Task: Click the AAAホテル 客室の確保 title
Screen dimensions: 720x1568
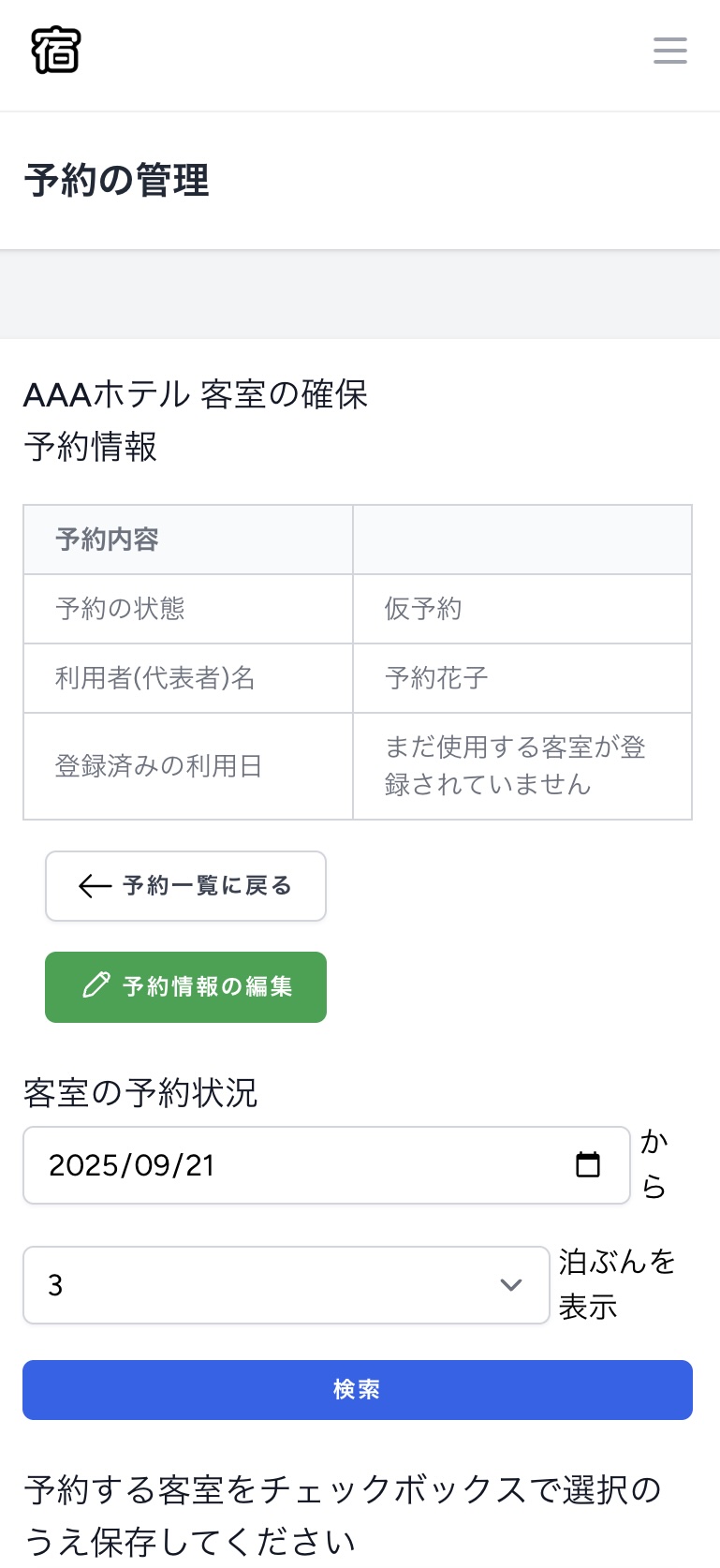Action: coord(196,395)
